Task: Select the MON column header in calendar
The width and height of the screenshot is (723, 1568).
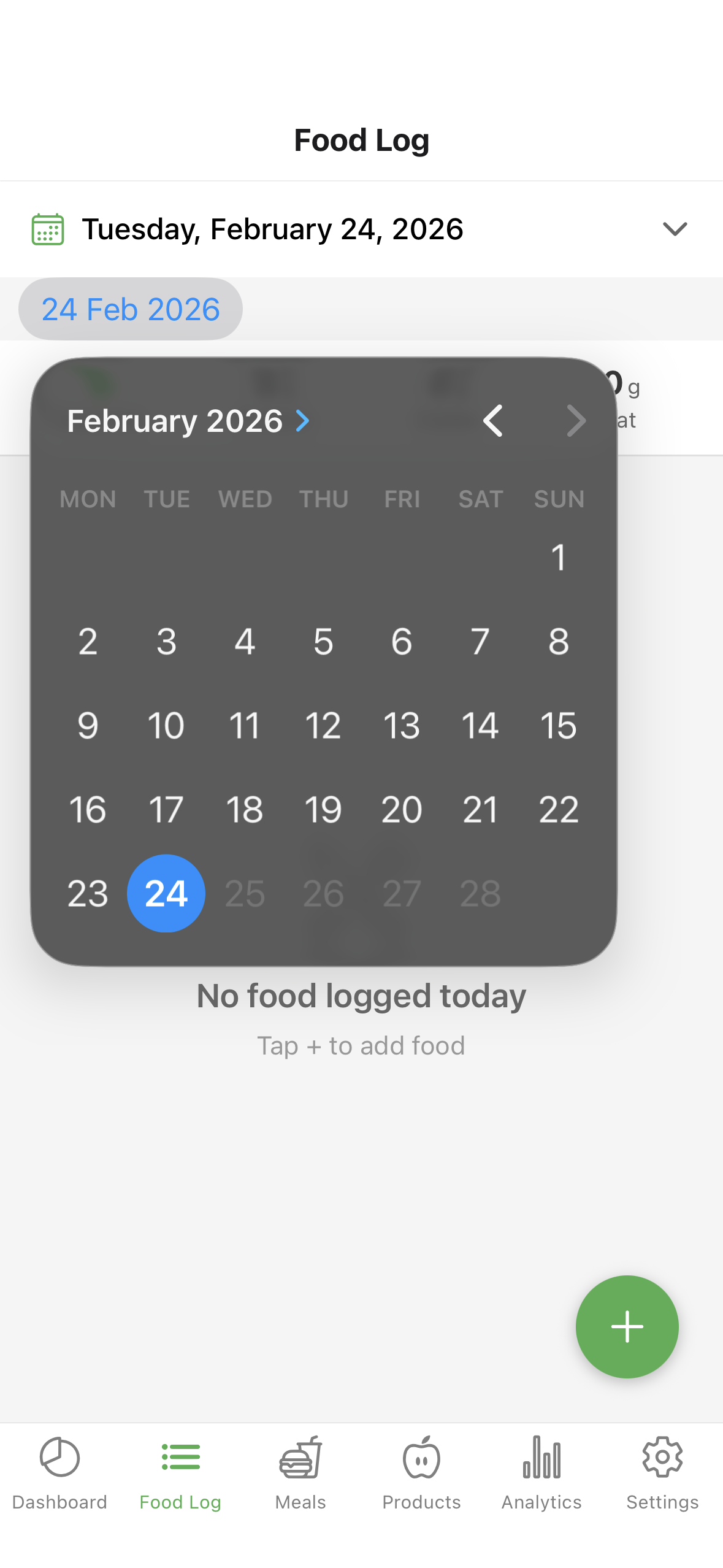Action: point(87,499)
